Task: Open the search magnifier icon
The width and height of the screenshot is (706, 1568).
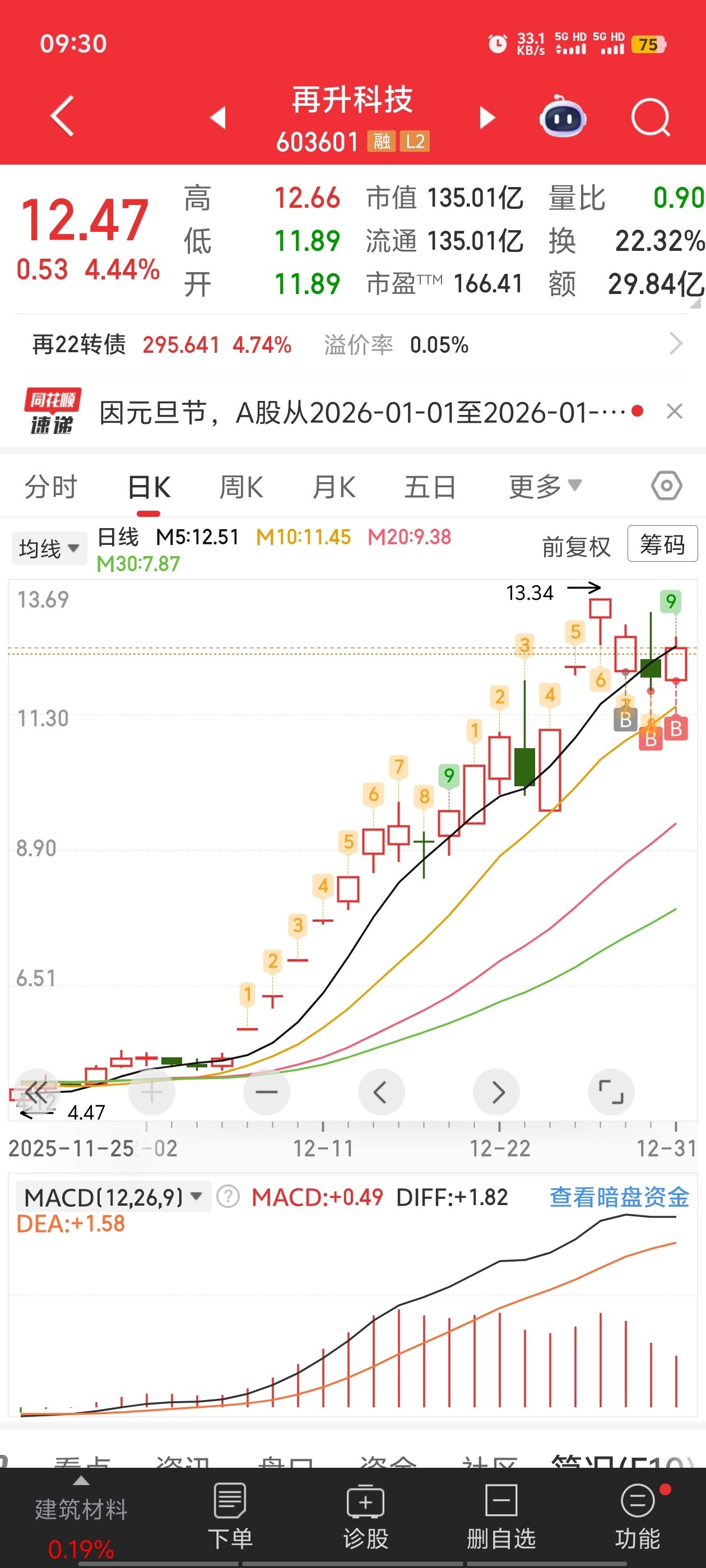Action: tap(651, 117)
